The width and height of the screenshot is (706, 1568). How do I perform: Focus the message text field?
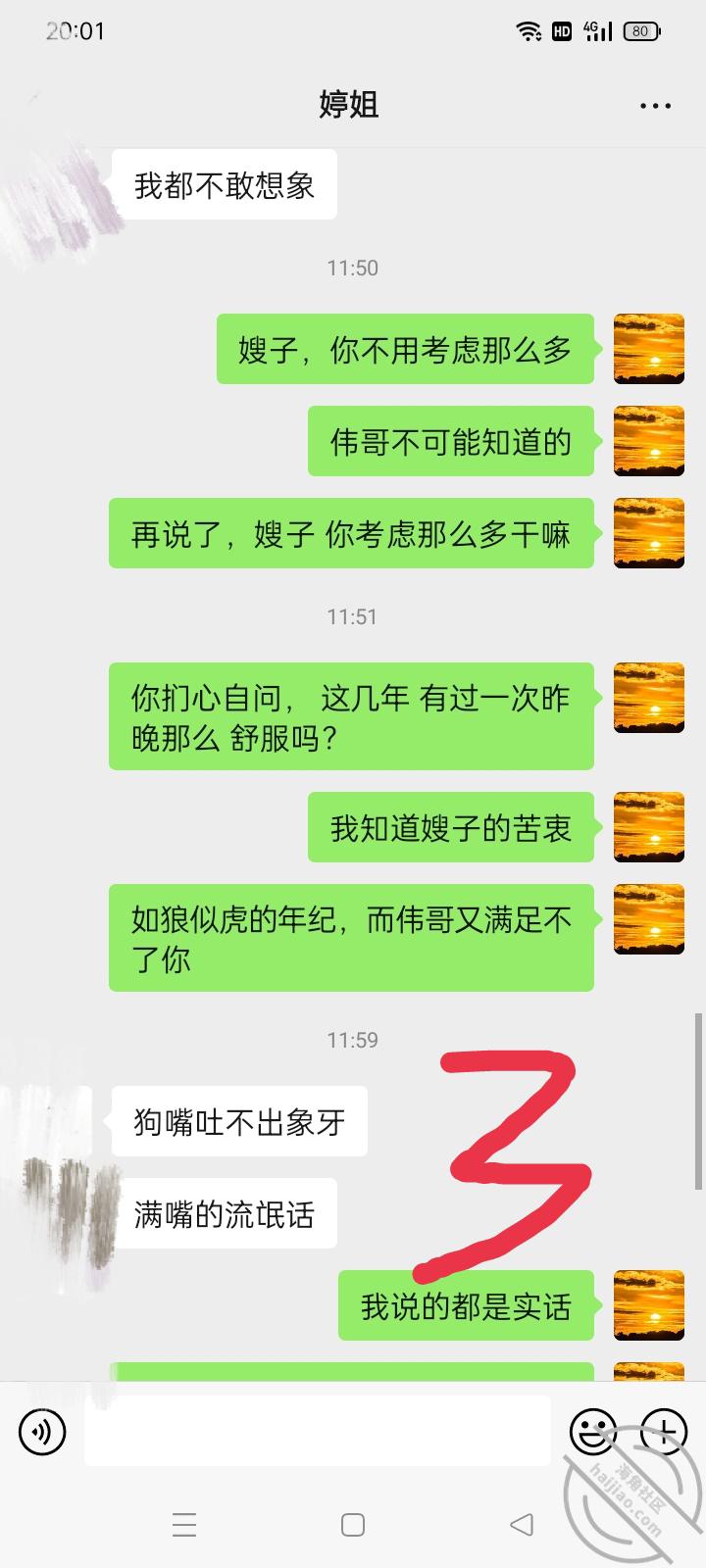pyautogui.click(x=317, y=1432)
